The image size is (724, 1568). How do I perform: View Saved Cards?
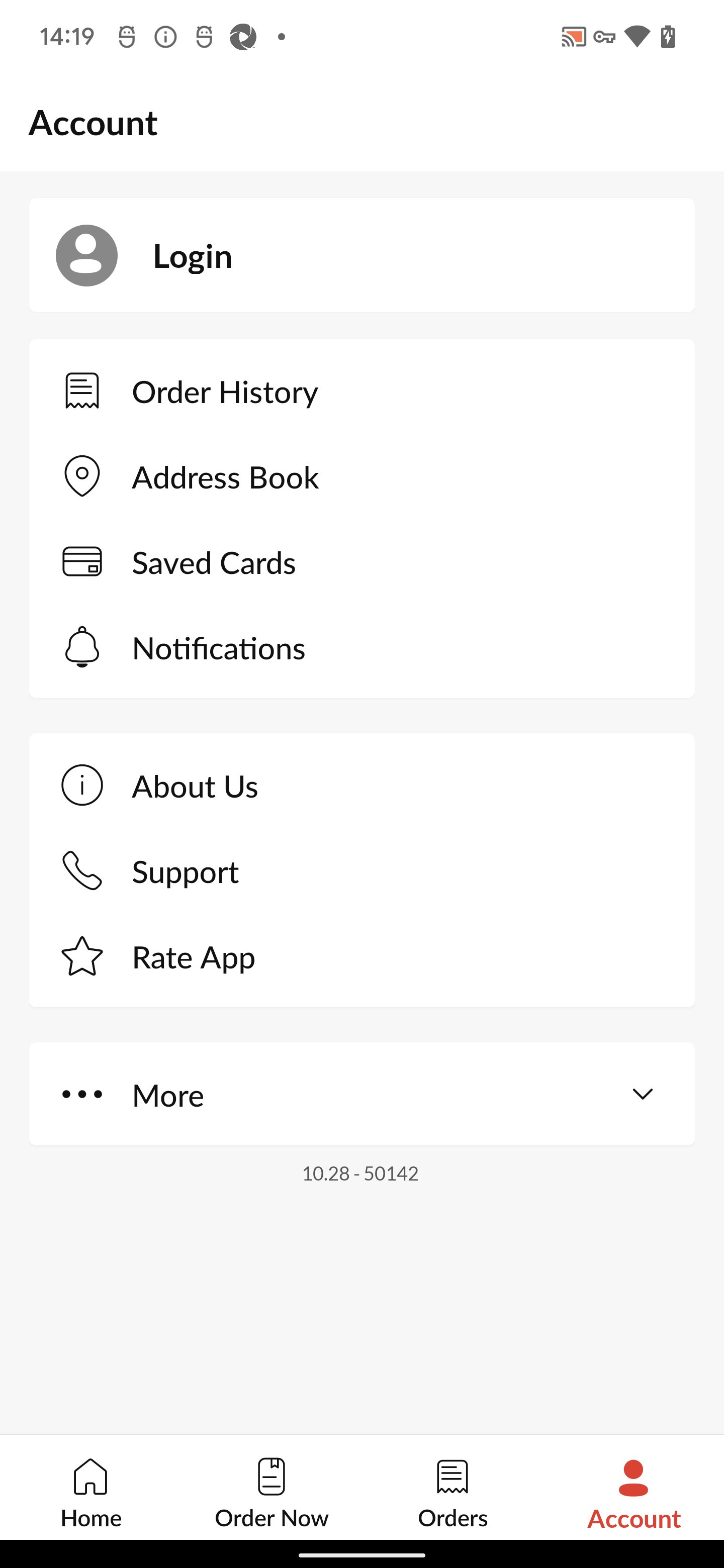tap(361, 562)
